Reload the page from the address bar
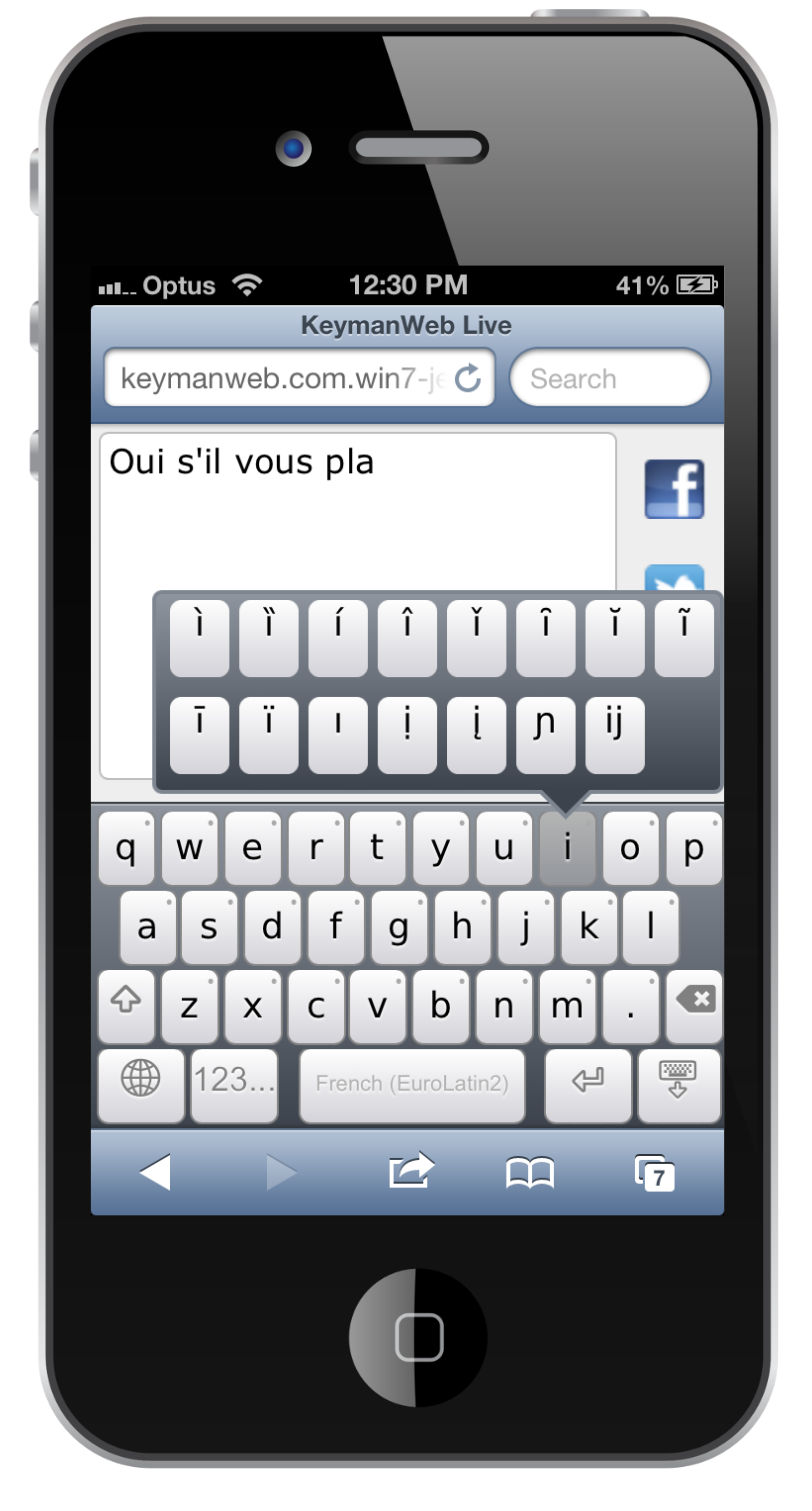Screen dimensions: 812x1511 (468, 379)
